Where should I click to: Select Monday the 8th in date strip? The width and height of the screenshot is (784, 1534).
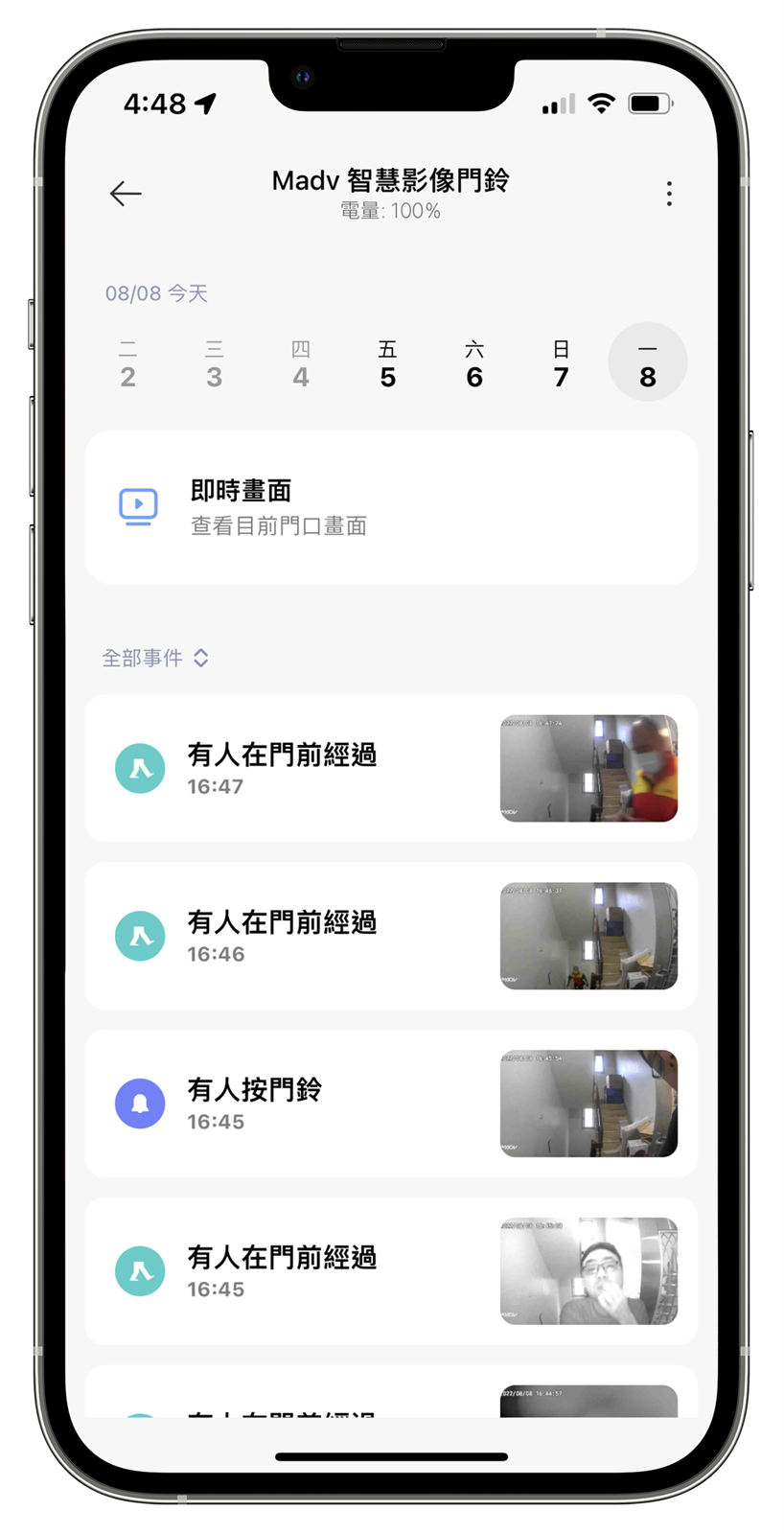[x=647, y=364]
